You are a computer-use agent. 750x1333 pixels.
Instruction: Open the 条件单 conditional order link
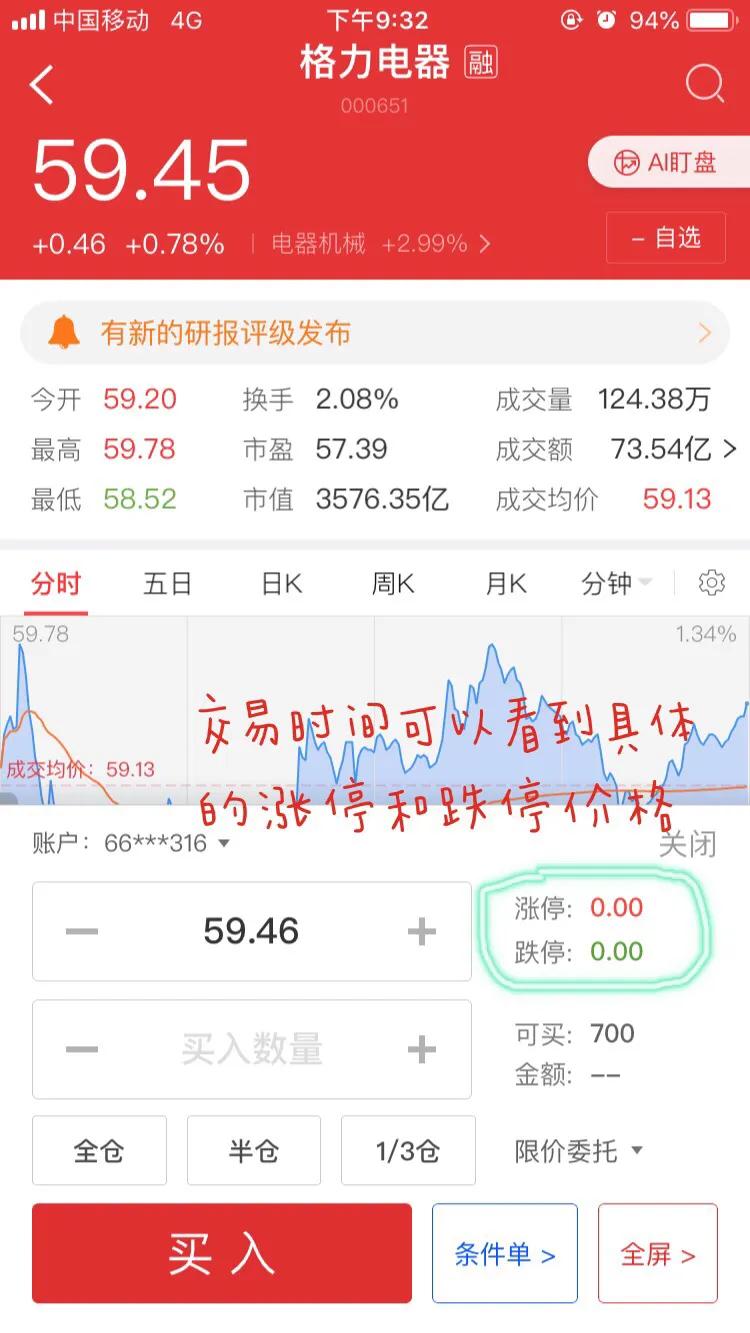[x=505, y=1252]
